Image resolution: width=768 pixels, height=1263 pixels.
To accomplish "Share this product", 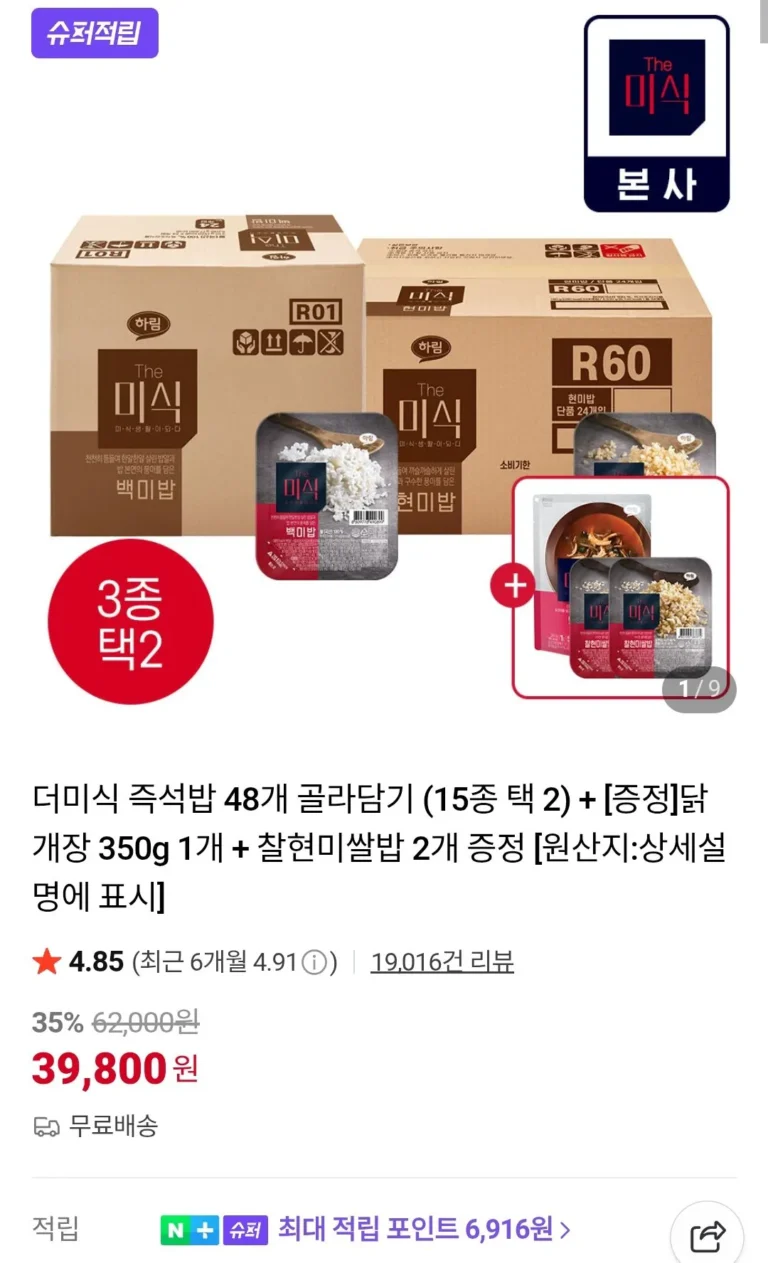I will pyautogui.click(x=707, y=1237).
